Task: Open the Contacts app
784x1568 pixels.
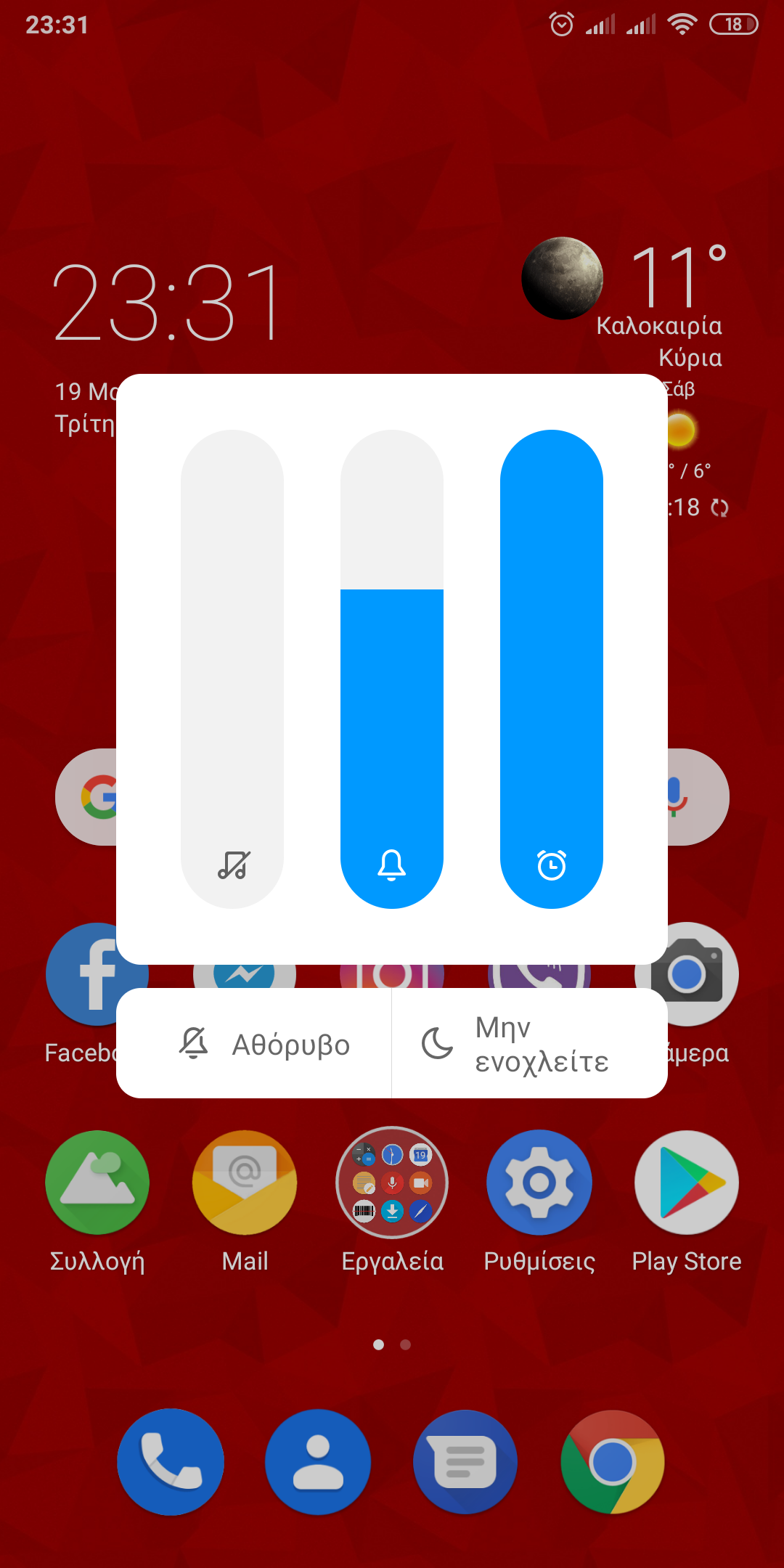Action: 318,1462
